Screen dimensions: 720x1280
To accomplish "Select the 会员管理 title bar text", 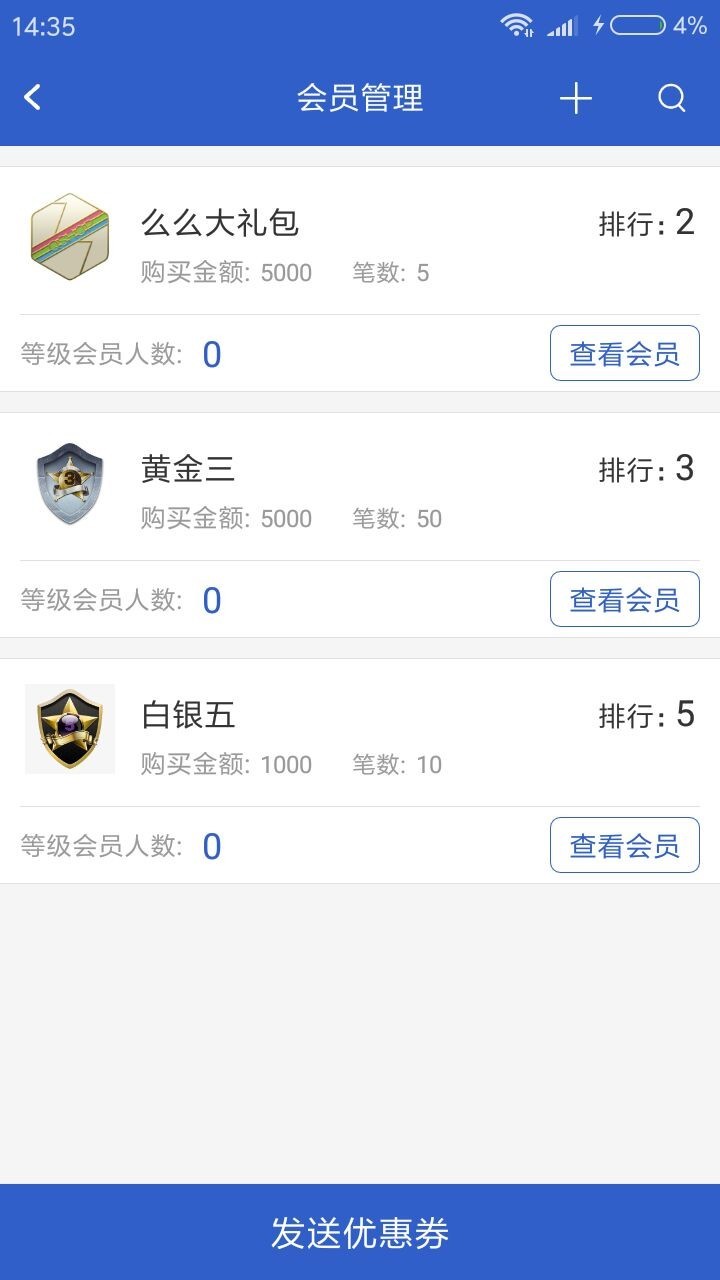I will click(360, 98).
